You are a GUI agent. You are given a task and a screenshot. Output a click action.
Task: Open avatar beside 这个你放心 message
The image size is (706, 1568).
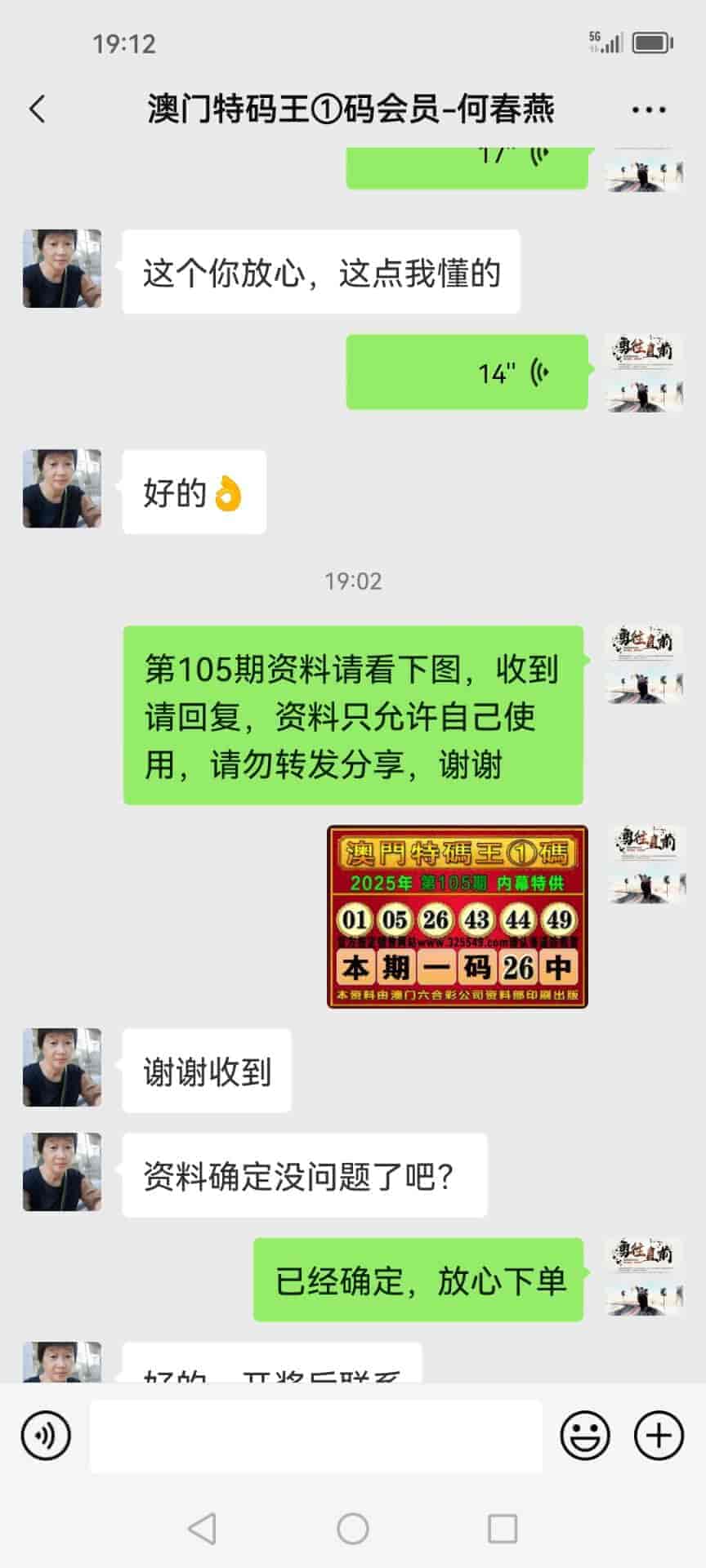(x=62, y=269)
